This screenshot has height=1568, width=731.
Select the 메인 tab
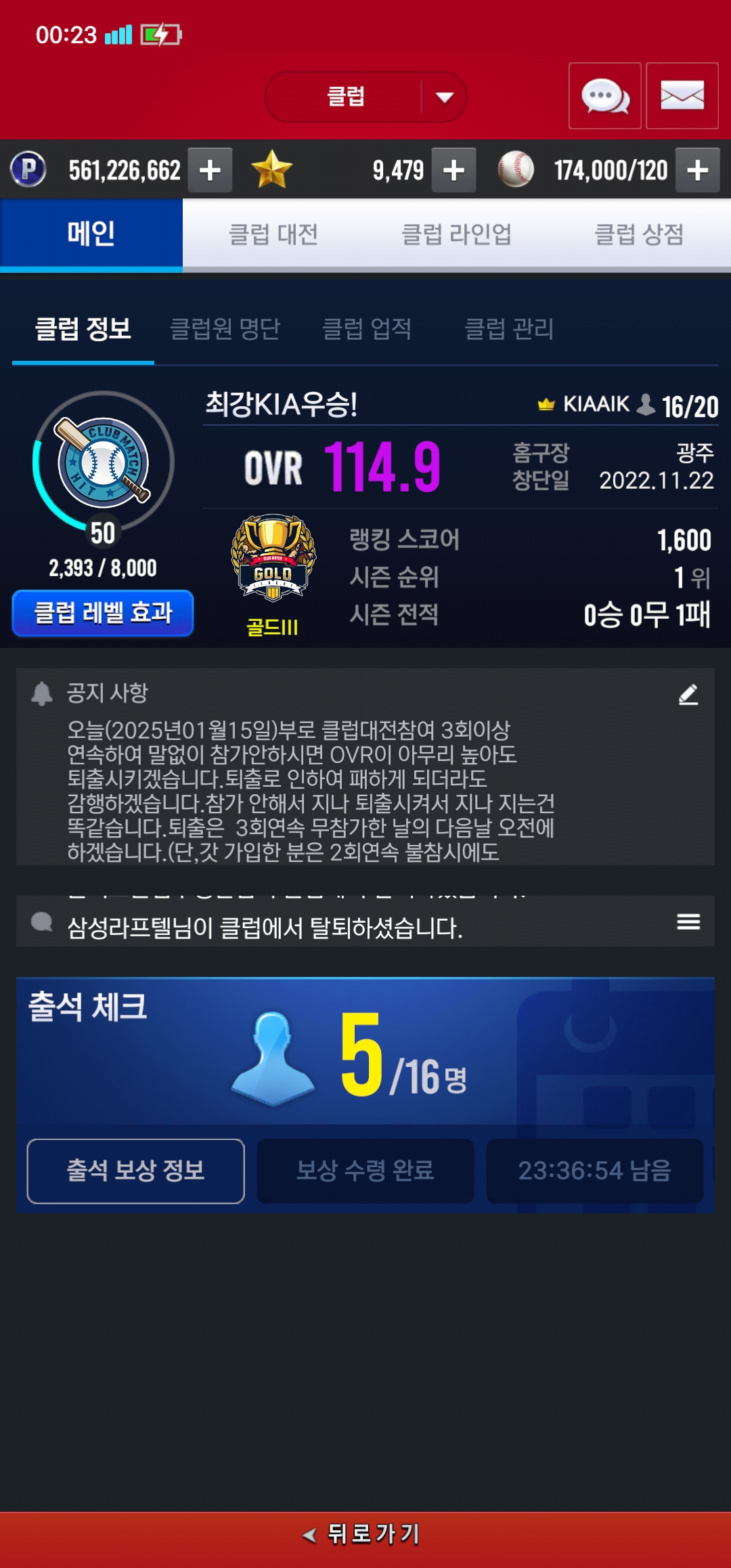pos(91,234)
